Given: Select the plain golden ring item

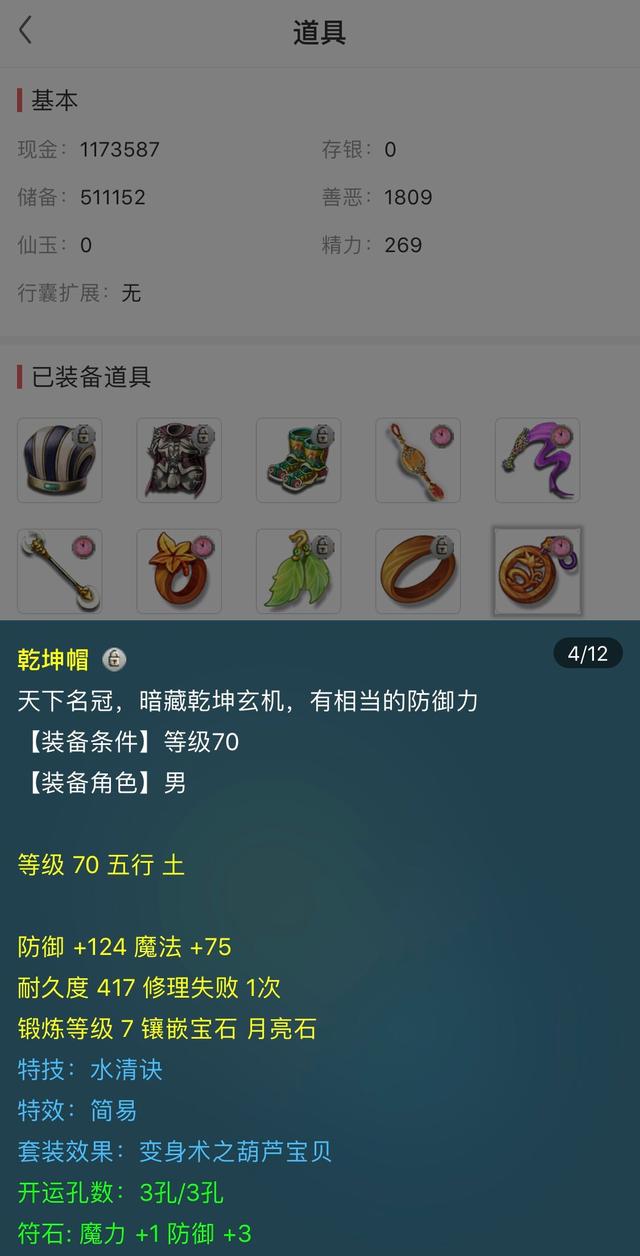Looking at the screenshot, I should tap(418, 571).
